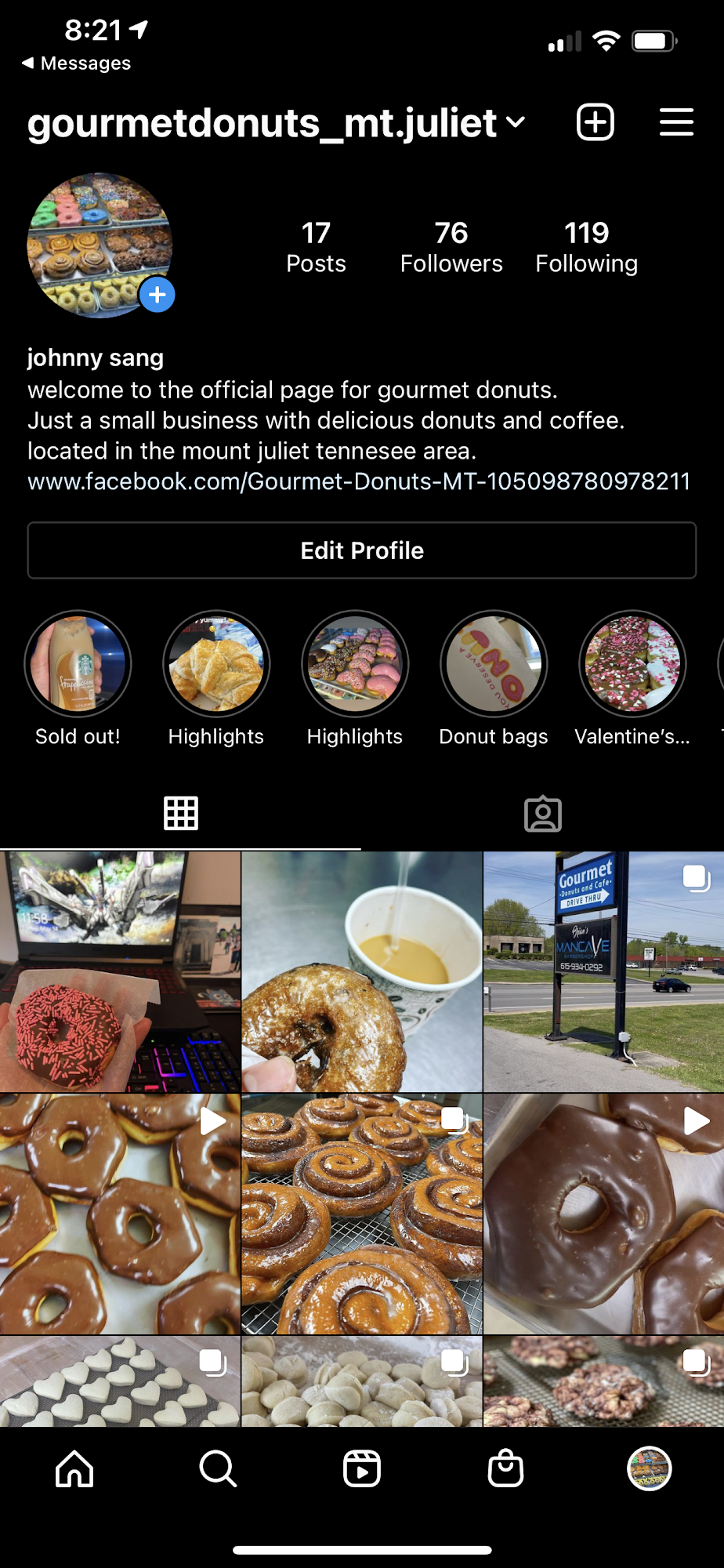Open the Sold out! story highlight
The image size is (724, 1568).
click(x=78, y=664)
